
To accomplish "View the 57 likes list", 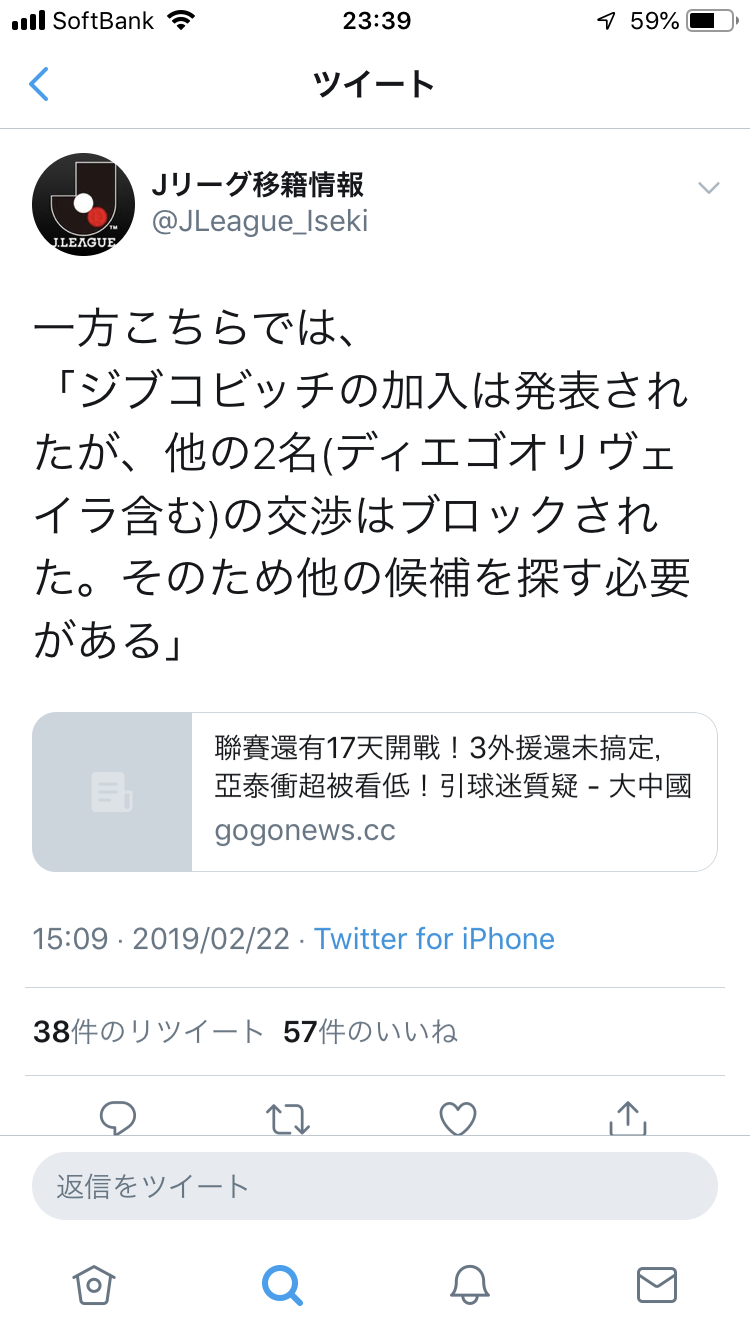I will pos(370,1032).
